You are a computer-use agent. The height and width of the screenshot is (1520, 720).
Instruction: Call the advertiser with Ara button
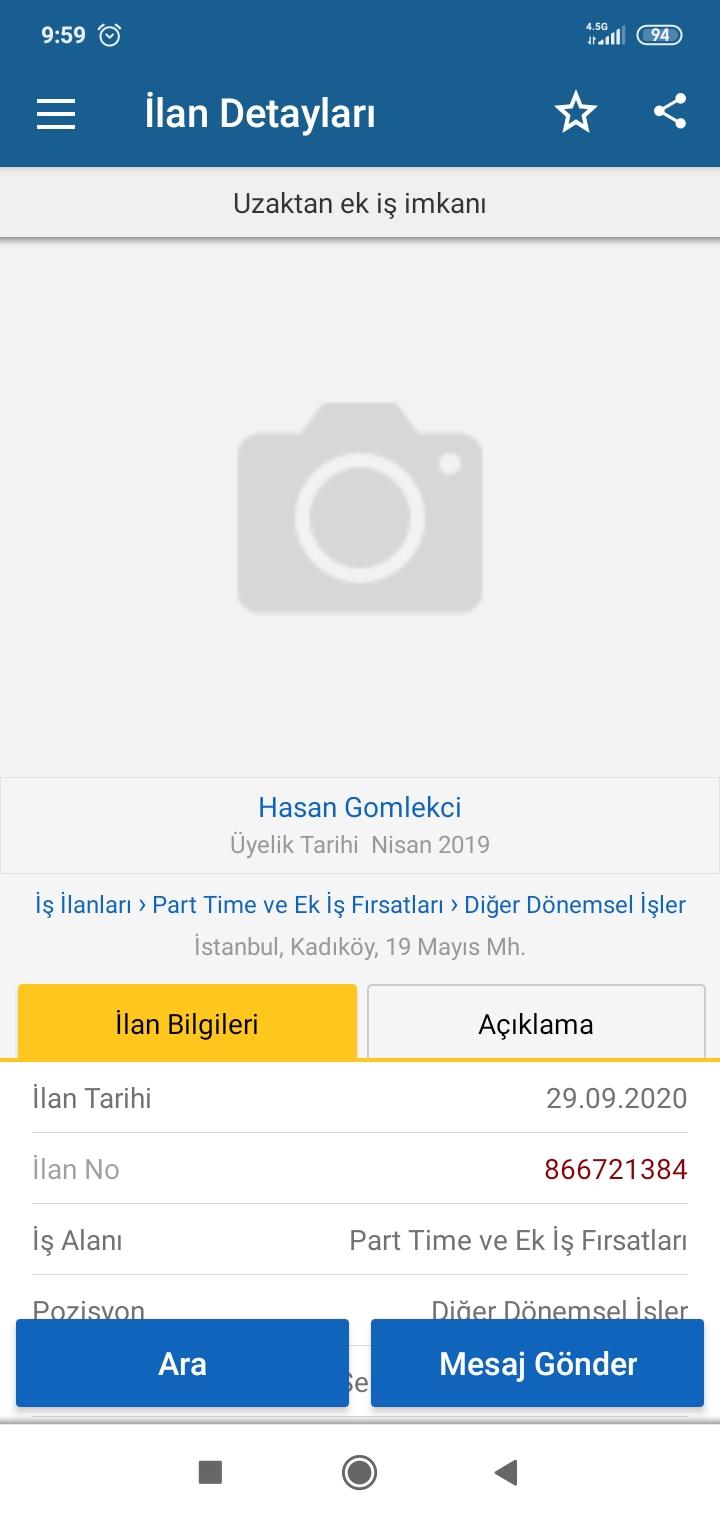click(182, 1363)
